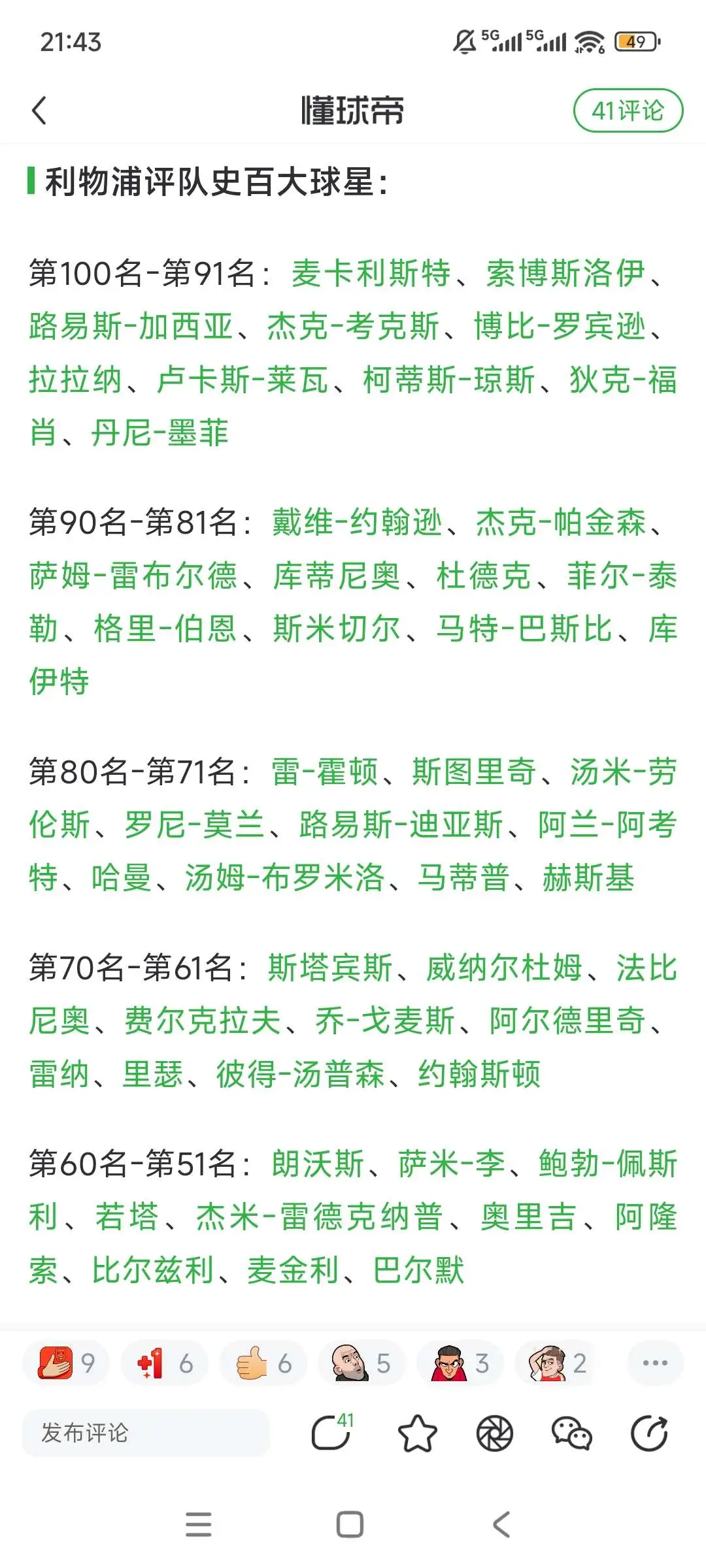Favorite this article with the star icon

click(417, 1433)
